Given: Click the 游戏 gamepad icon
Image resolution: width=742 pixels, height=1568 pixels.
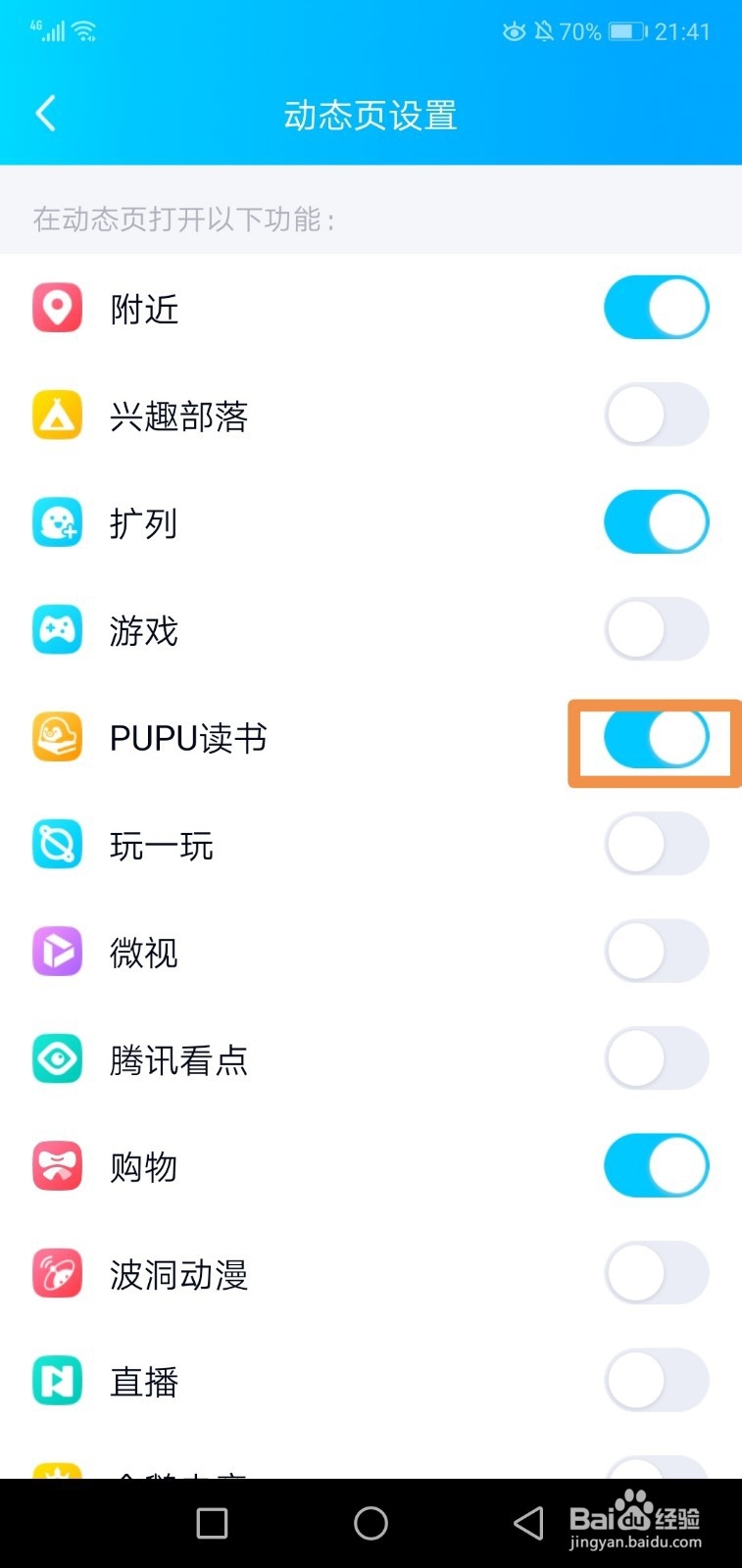Looking at the screenshot, I should coord(57,630).
